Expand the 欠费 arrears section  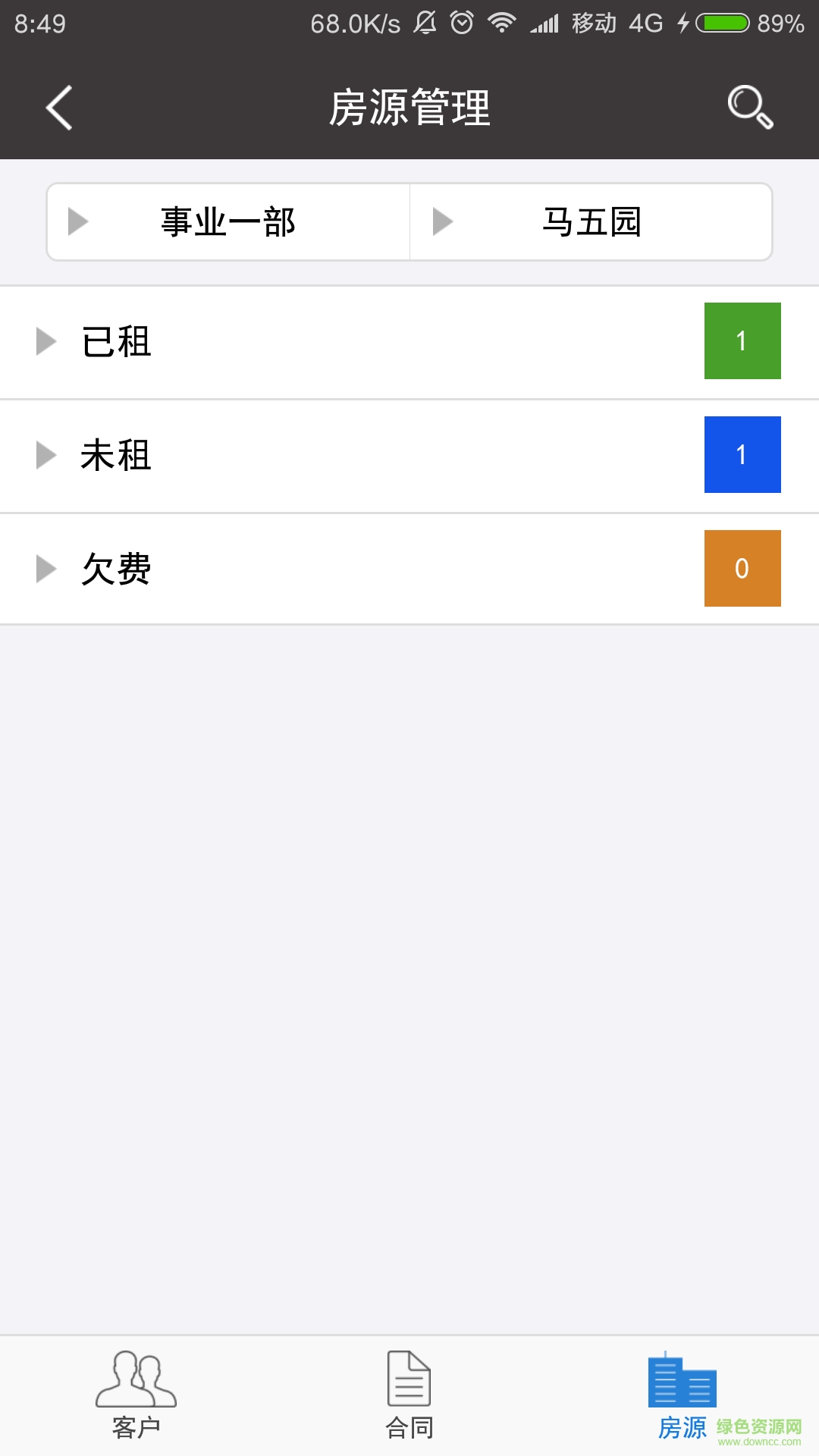coord(47,568)
